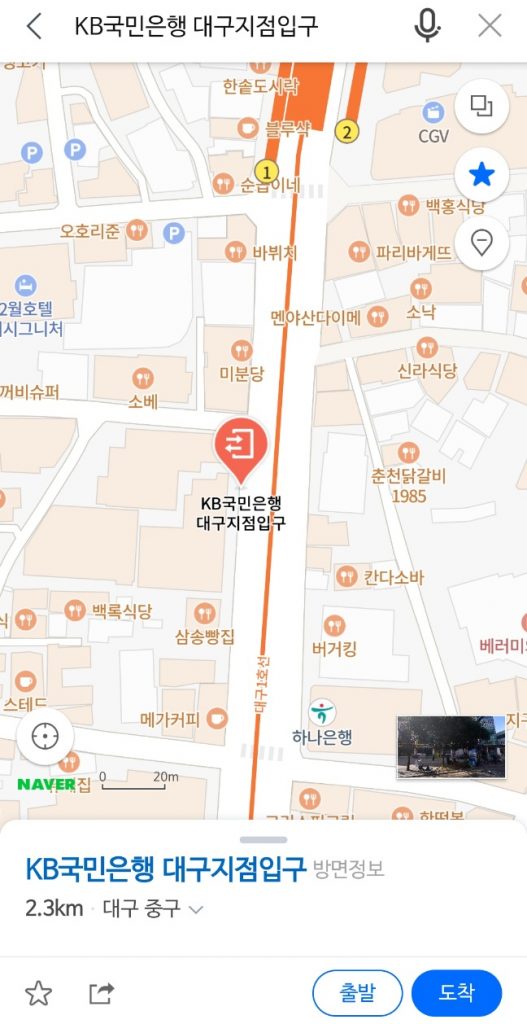Screen dimensions: 527x1024
Task: Expand the 대구 중구 address chevron
Action: (x=196, y=909)
